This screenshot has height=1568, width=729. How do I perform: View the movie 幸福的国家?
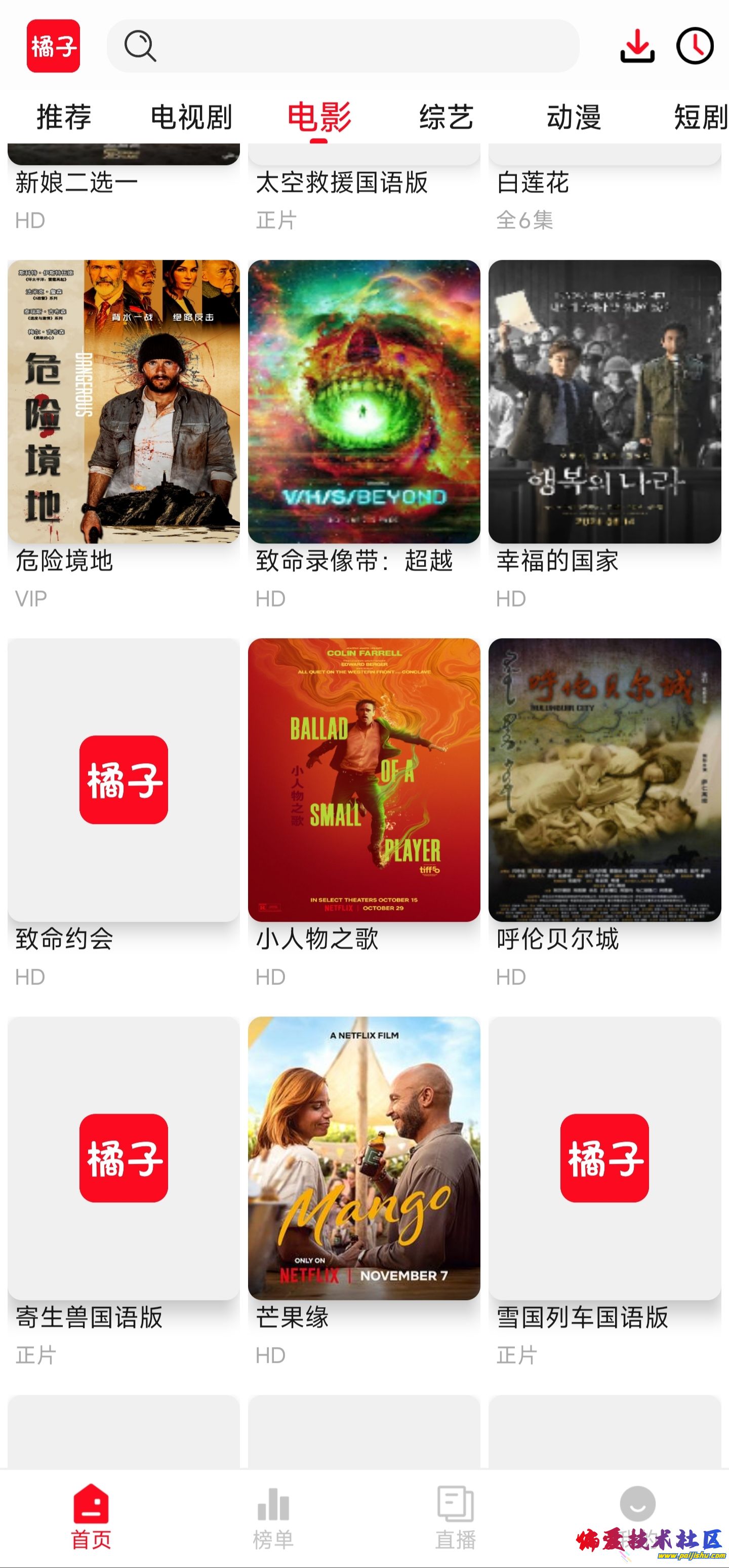(604, 402)
